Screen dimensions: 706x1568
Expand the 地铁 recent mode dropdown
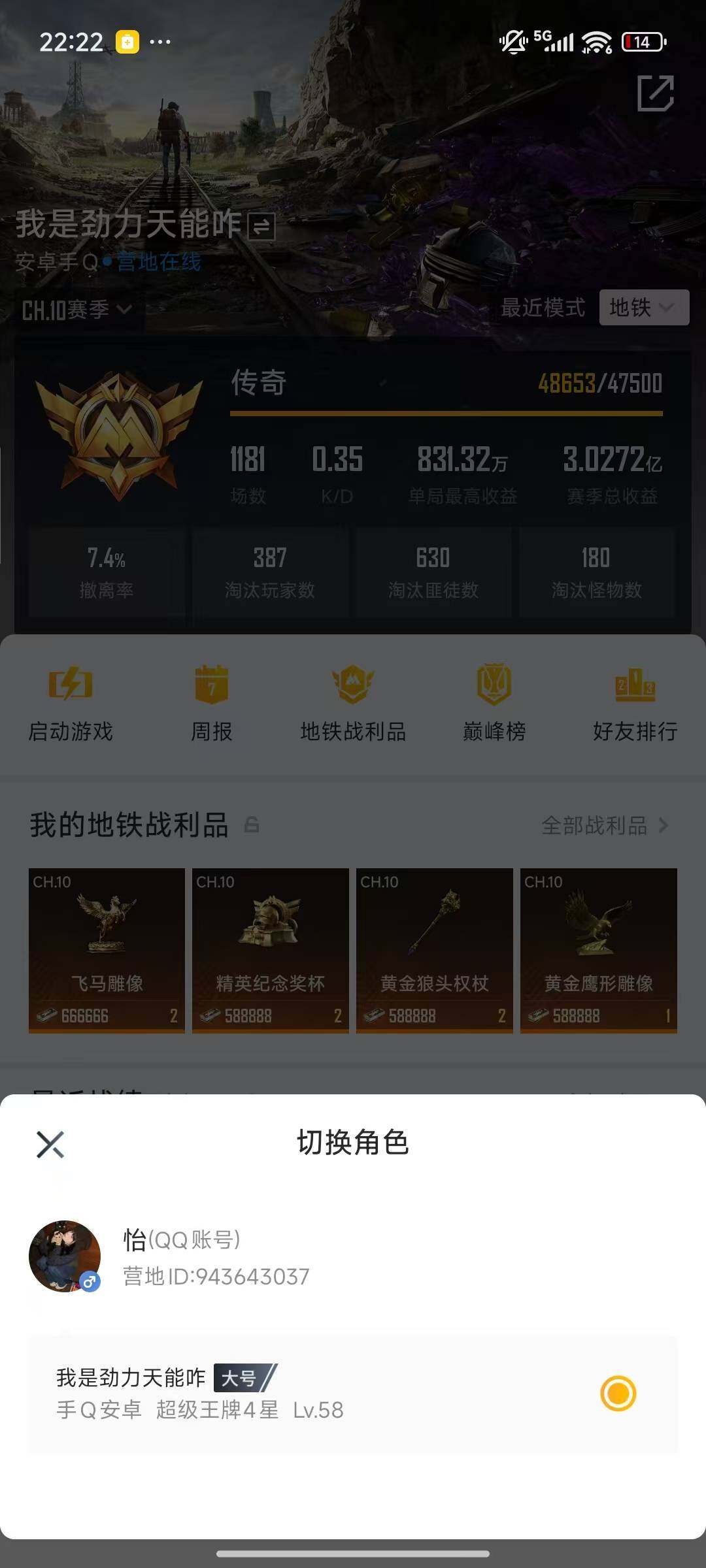tap(643, 307)
